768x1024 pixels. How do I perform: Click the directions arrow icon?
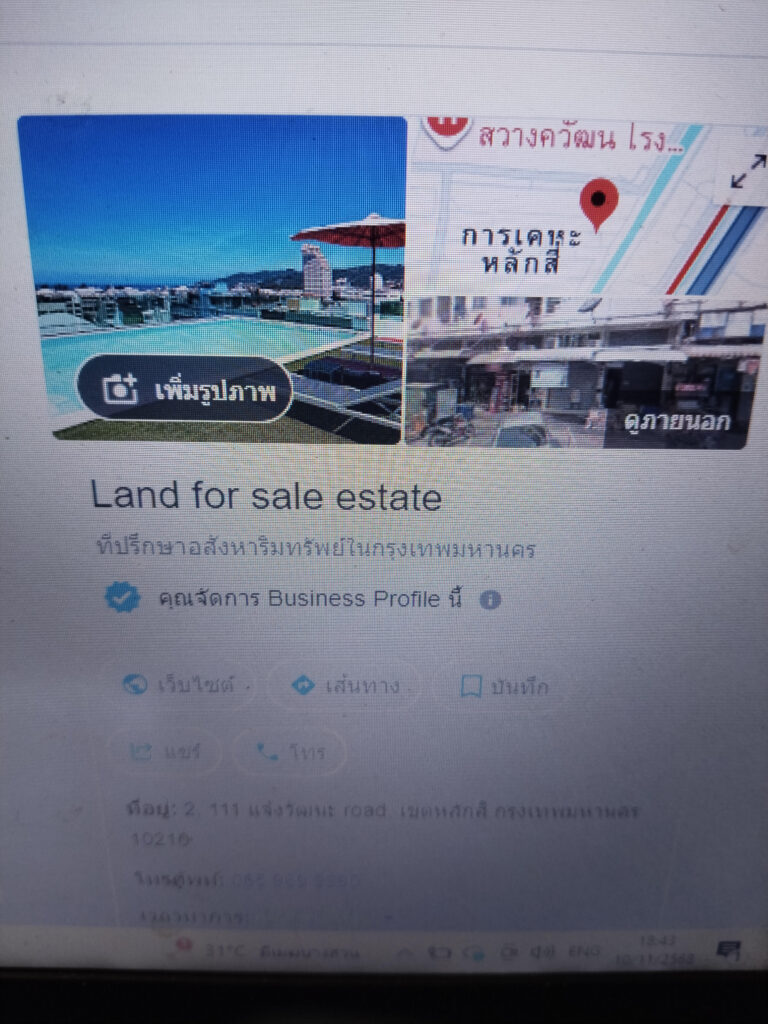[304, 686]
